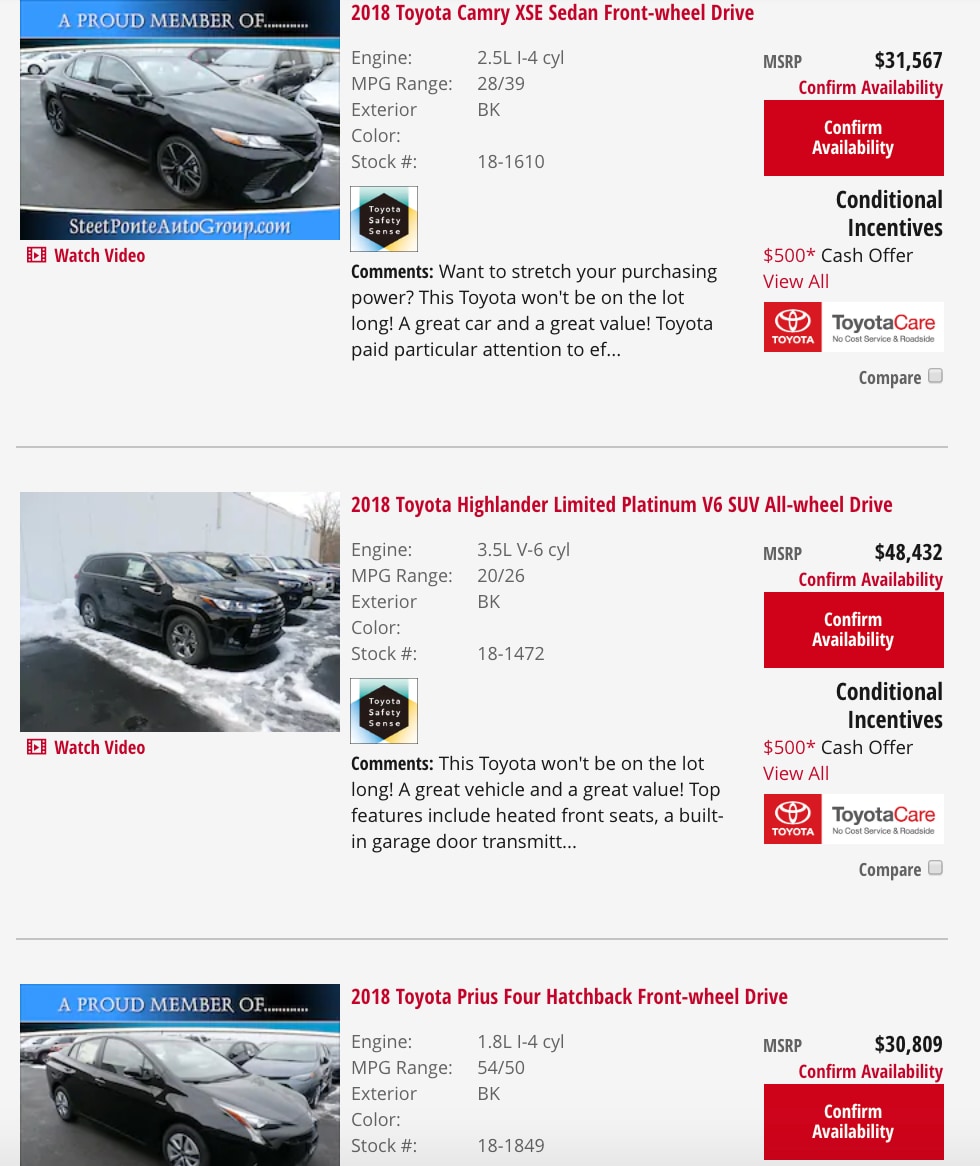The height and width of the screenshot is (1166, 980).
Task: Tap the Confirm Availability button for Highlander
Action: tap(853, 630)
